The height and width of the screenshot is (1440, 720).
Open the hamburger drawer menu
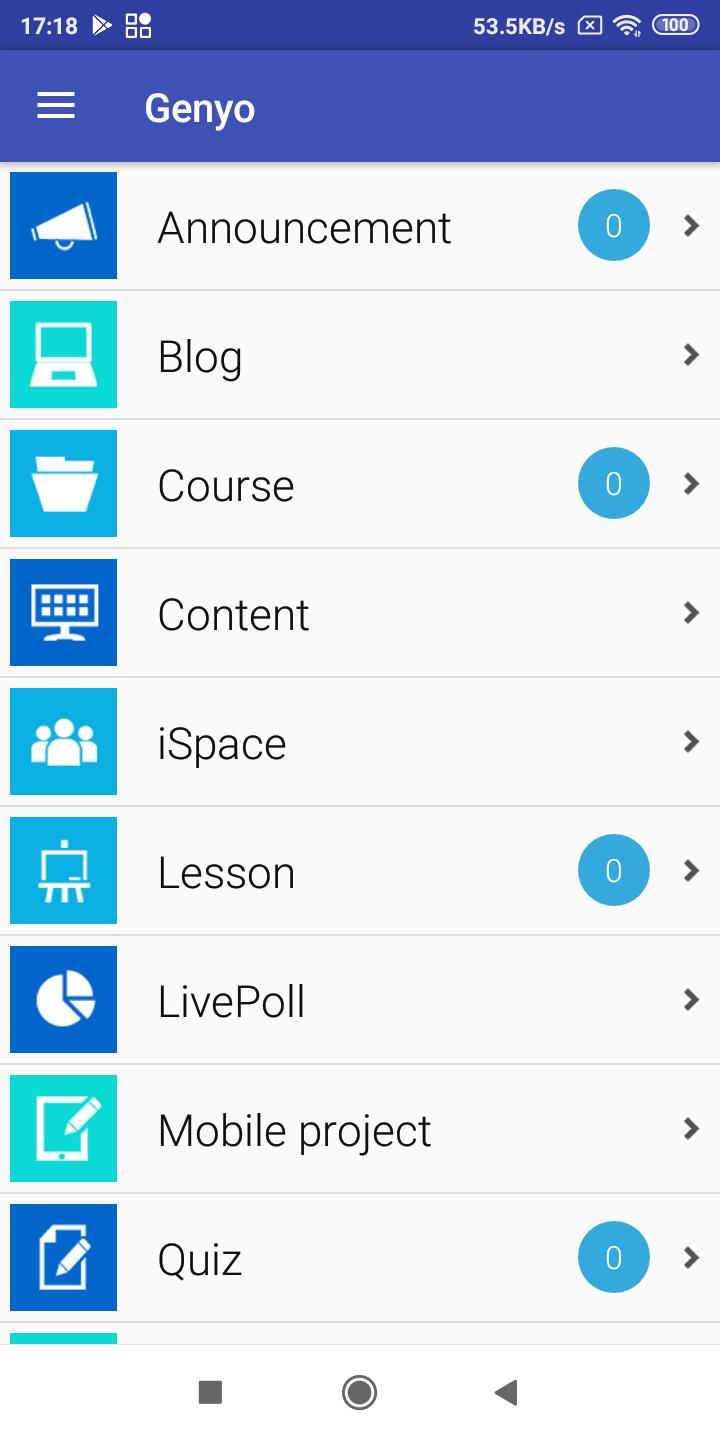click(56, 107)
